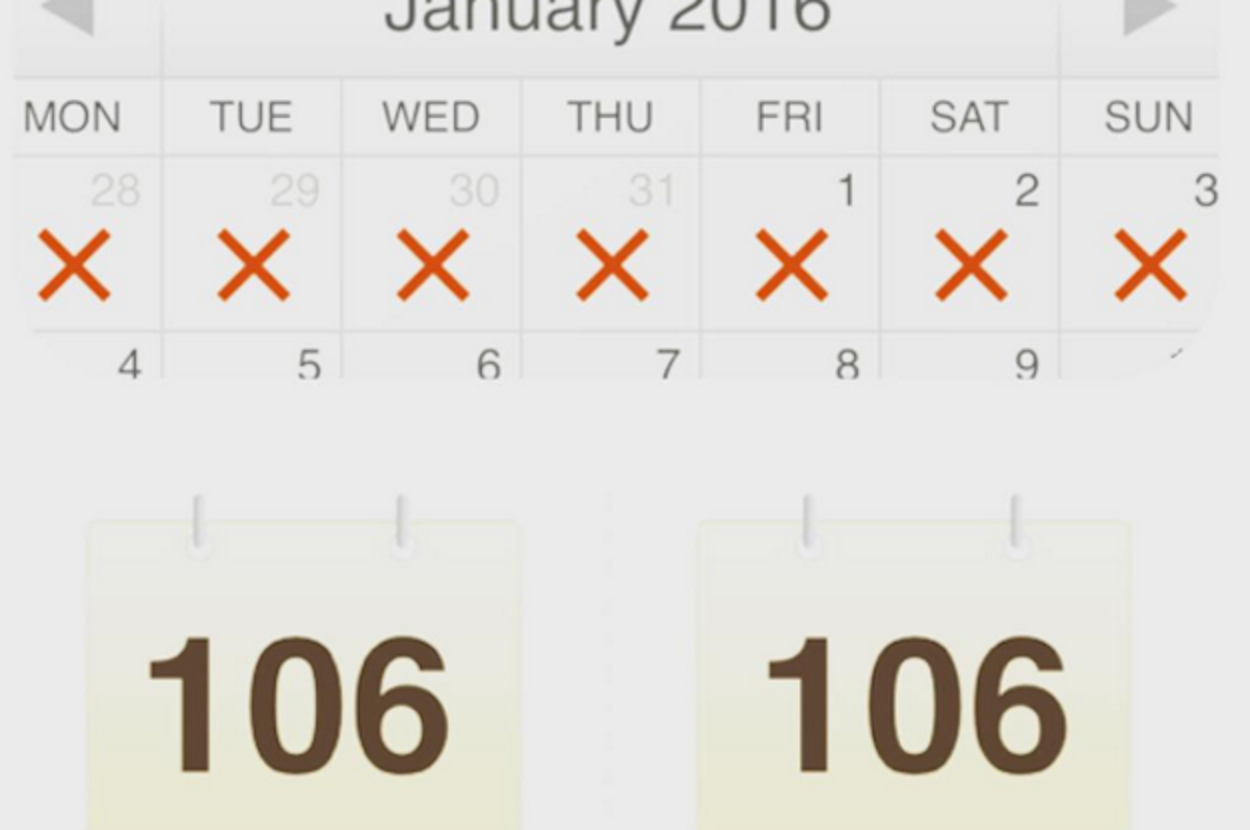Select December 30 on the calendar

click(432, 245)
